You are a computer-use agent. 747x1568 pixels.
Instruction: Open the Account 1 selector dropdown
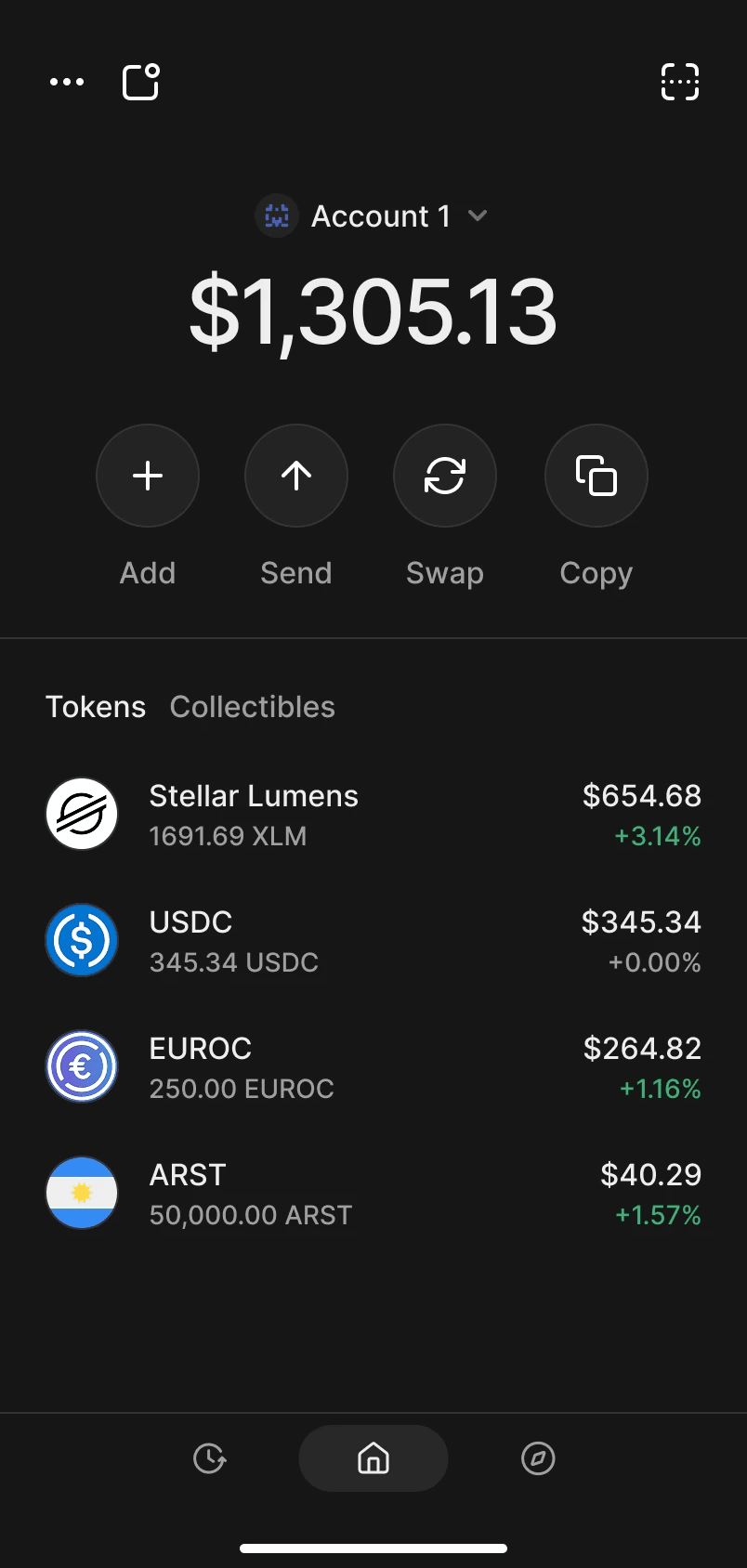click(381, 216)
